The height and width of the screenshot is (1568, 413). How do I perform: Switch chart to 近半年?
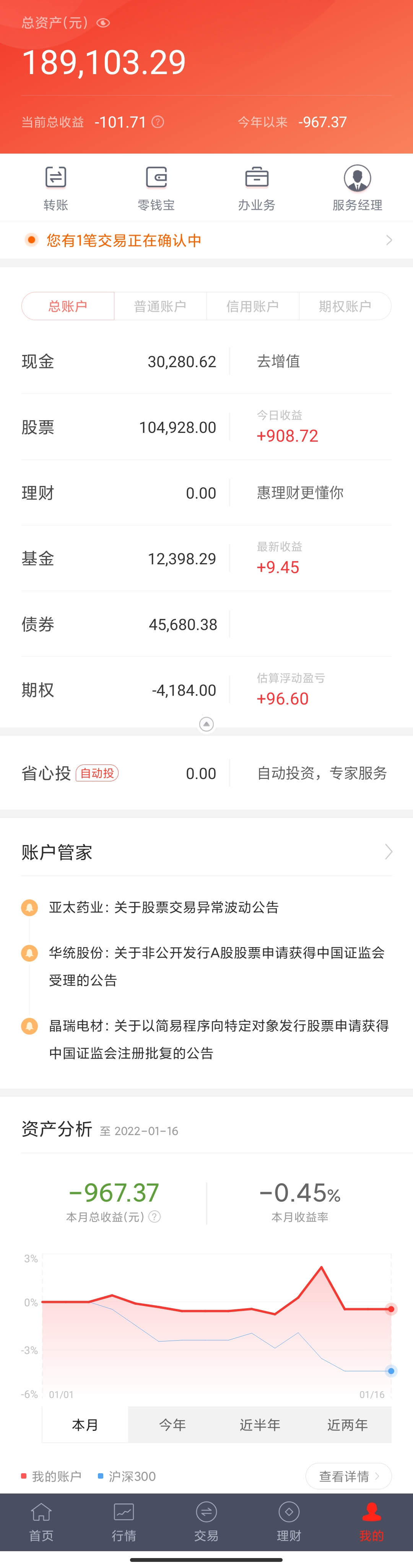click(260, 1425)
